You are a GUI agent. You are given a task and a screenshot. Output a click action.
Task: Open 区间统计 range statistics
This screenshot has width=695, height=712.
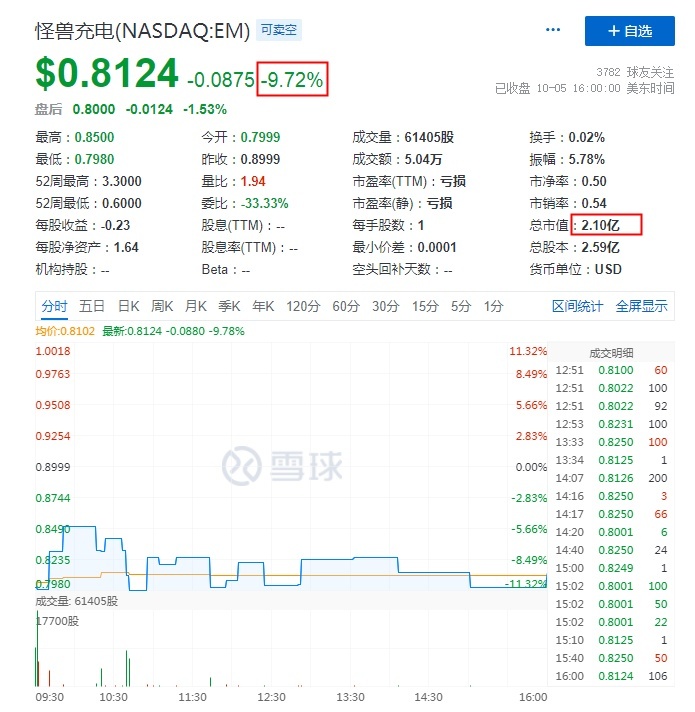point(578,306)
